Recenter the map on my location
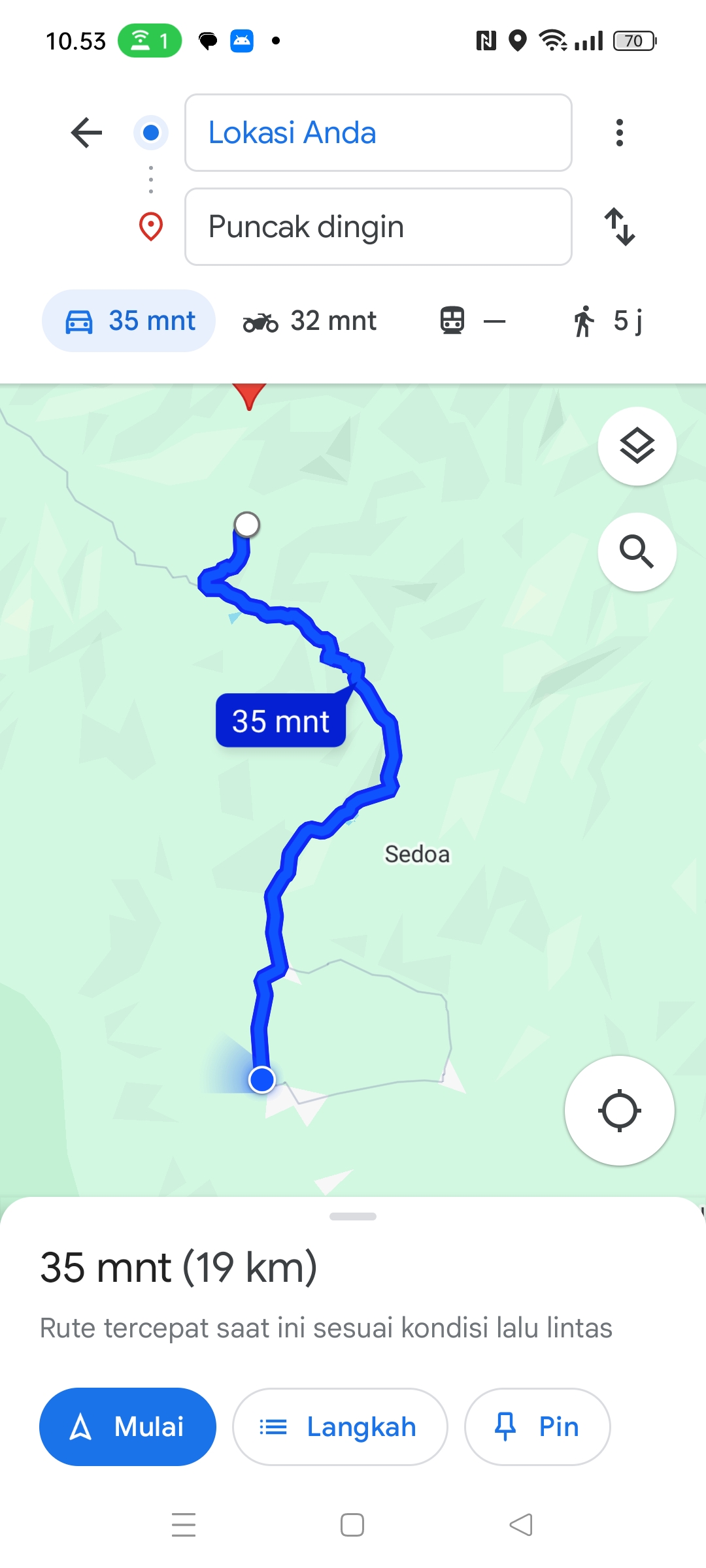The height and width of the screenshot is (1568, 706). point(620,1111)
